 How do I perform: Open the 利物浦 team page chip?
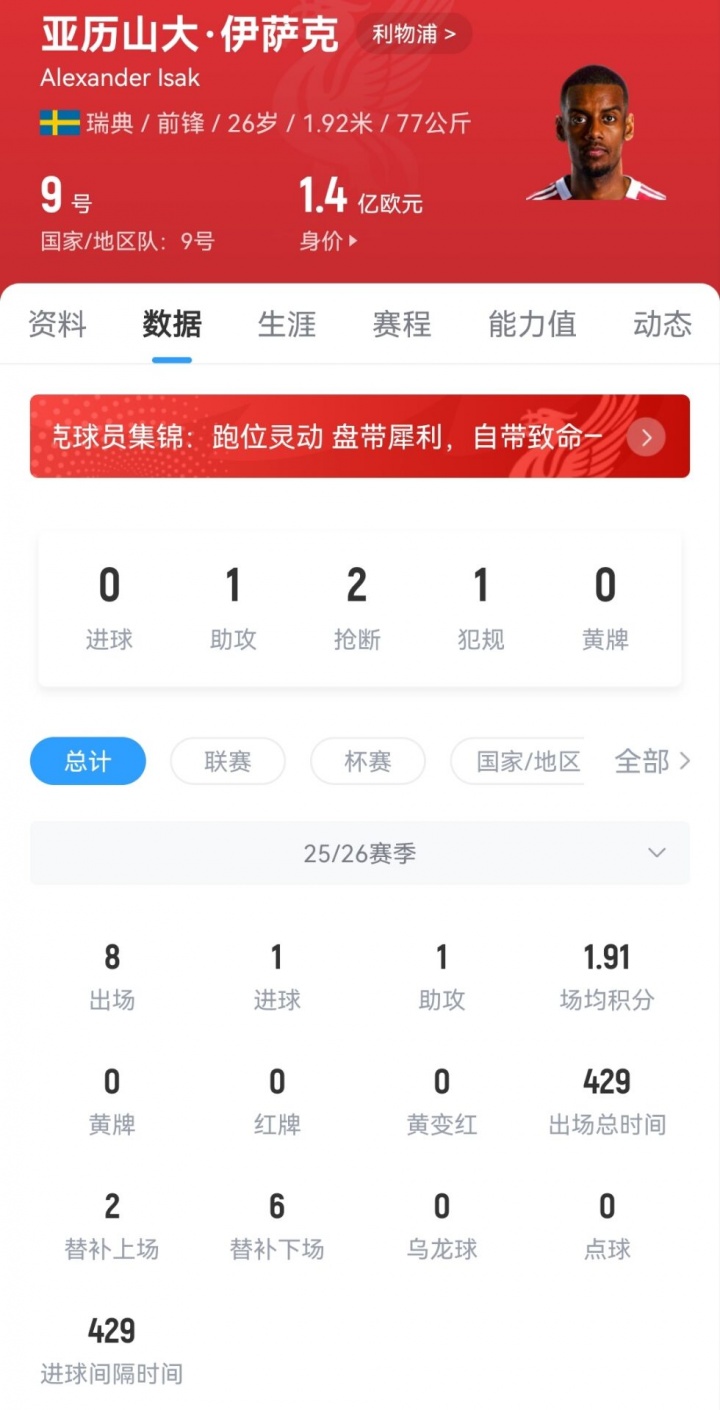[x=414, y=34]
